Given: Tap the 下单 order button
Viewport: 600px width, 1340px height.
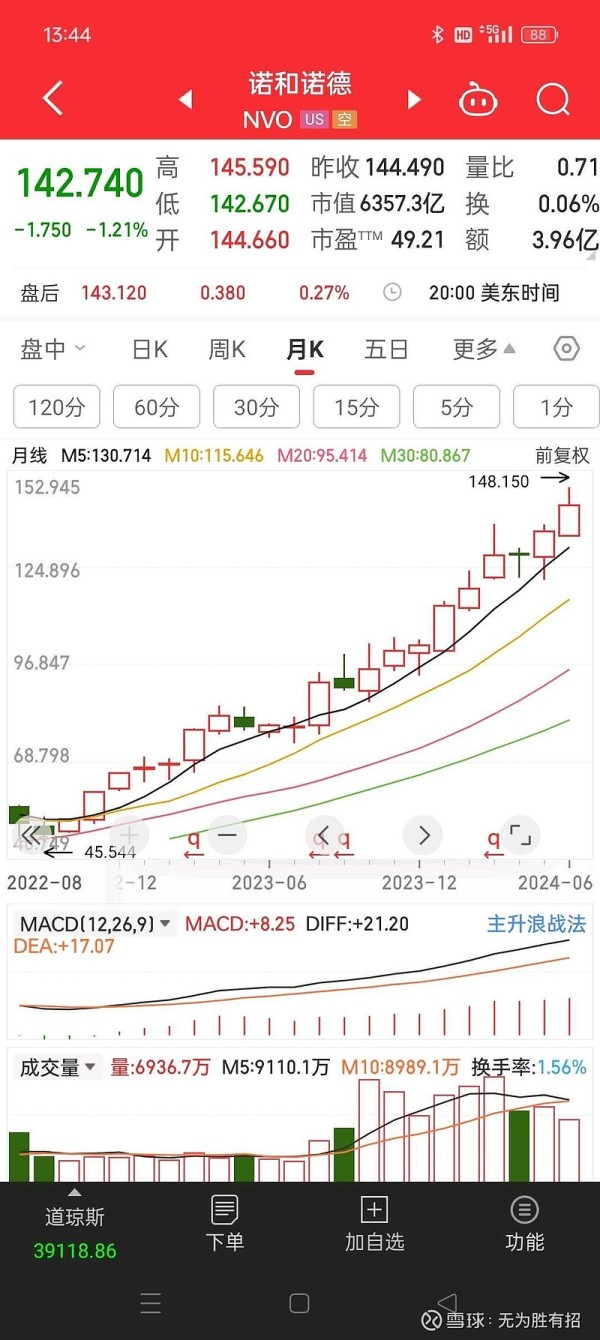Looking at the screenshot, I should (225, 1223).
